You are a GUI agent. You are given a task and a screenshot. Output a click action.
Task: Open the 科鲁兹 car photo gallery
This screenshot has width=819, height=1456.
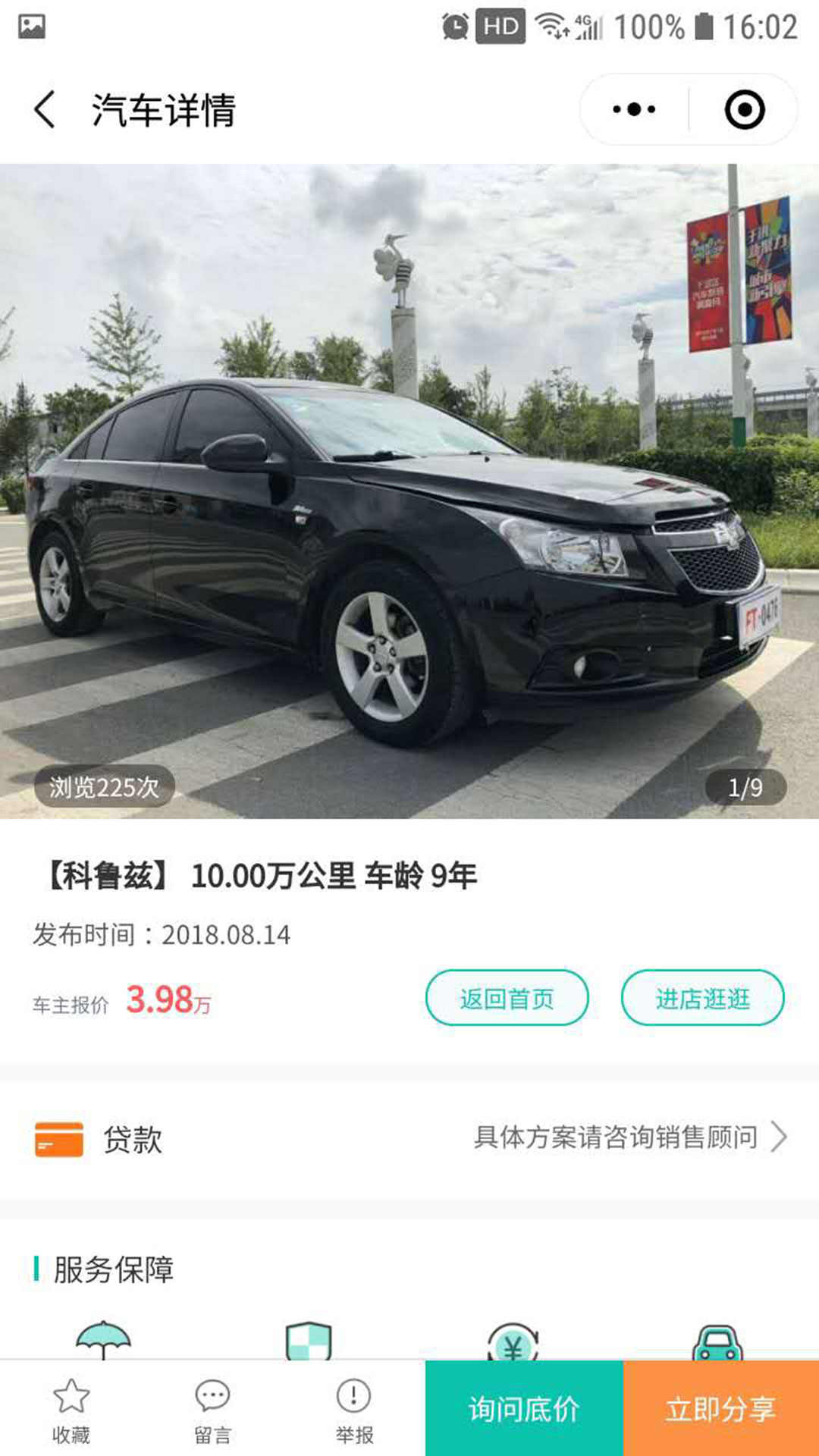click(409, 491)
